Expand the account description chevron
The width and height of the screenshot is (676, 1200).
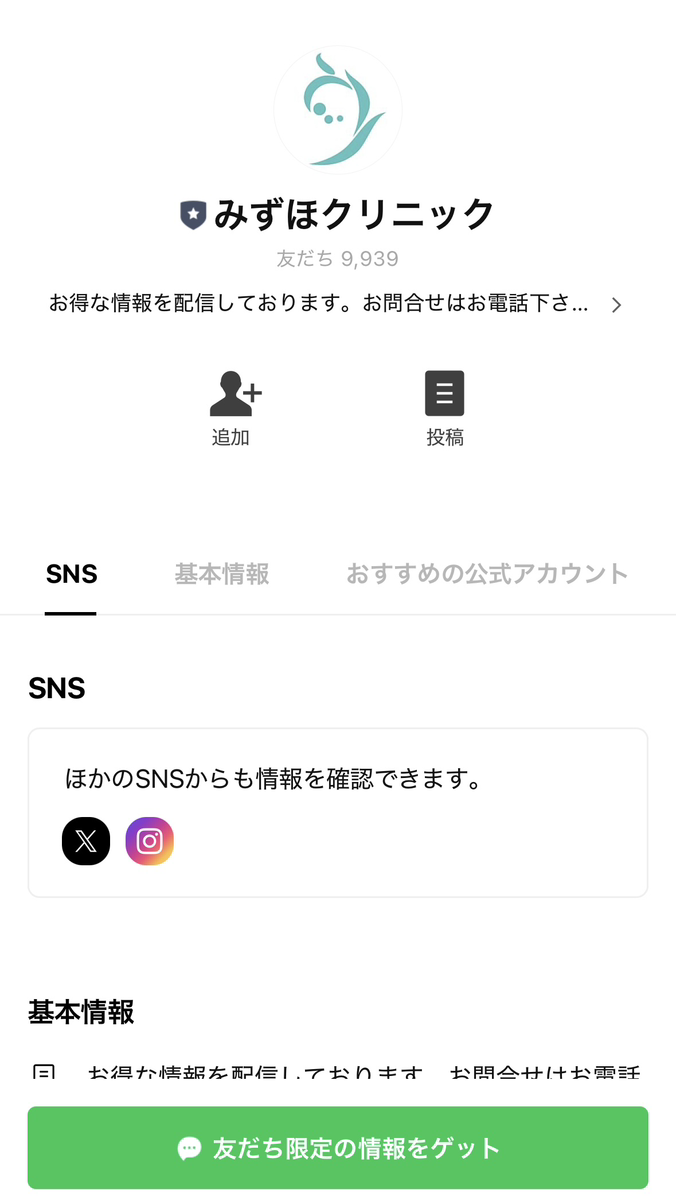pos(617,305)
